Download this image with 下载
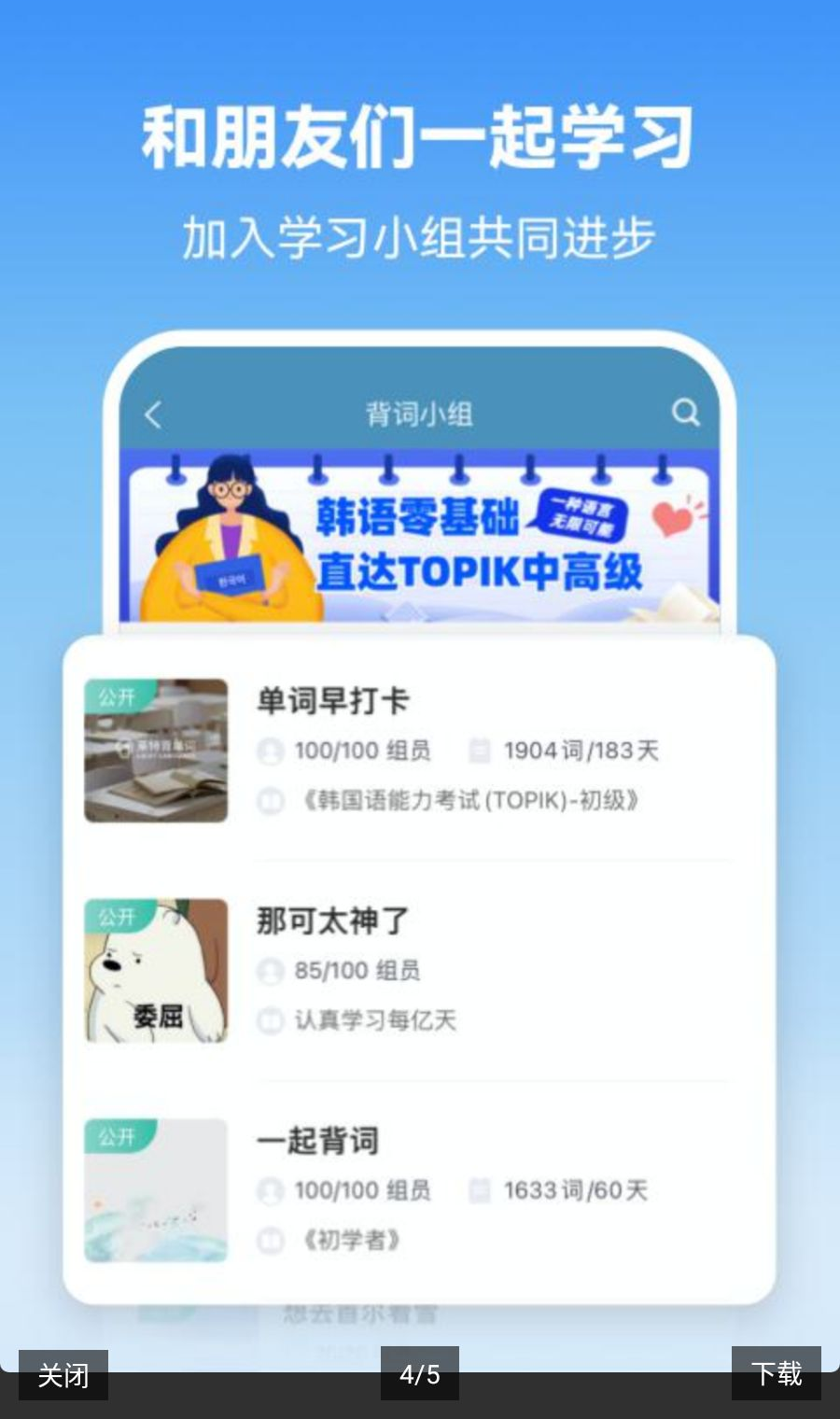840x1419 pixels. coord(776,1373)
